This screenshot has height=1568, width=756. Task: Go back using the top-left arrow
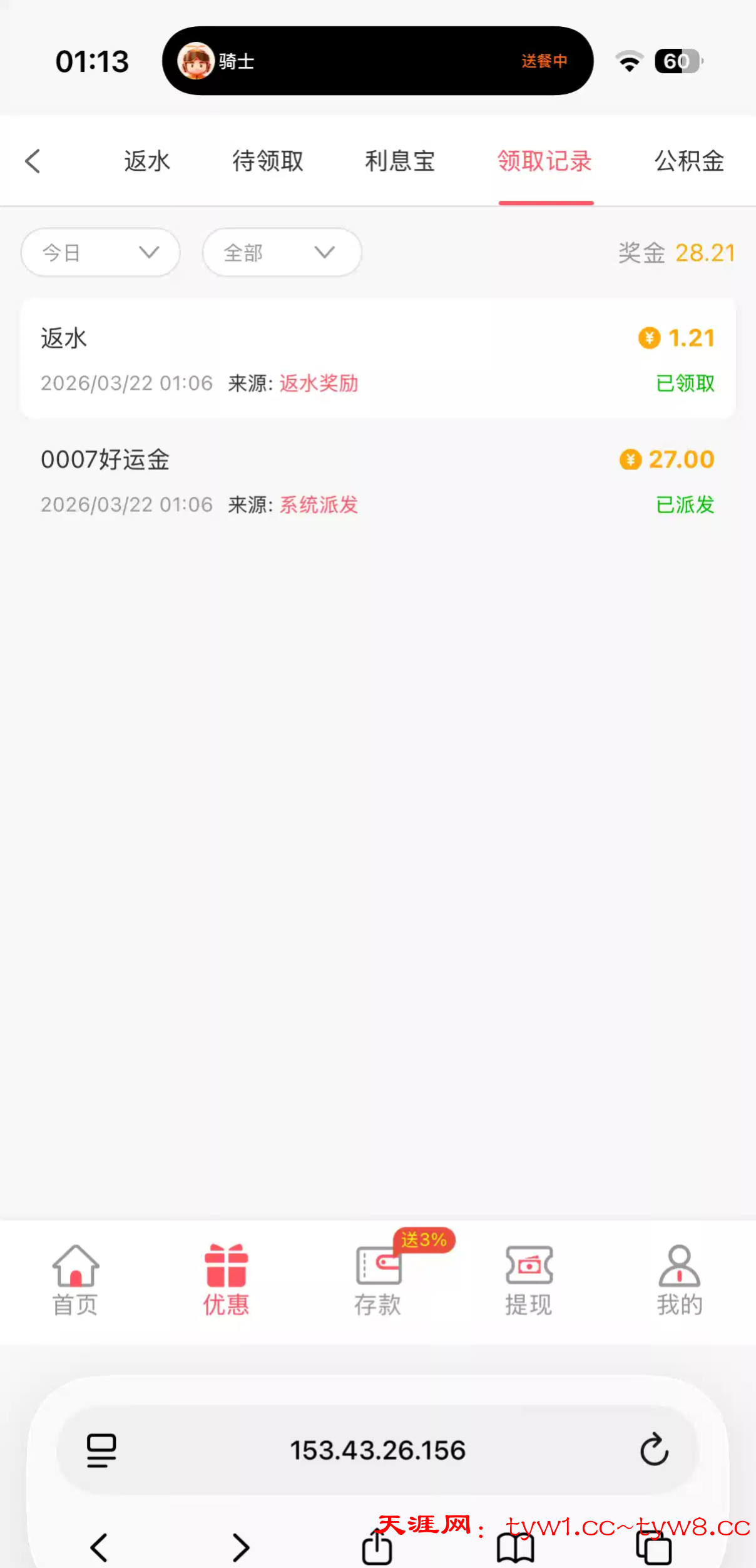point(33,161)
